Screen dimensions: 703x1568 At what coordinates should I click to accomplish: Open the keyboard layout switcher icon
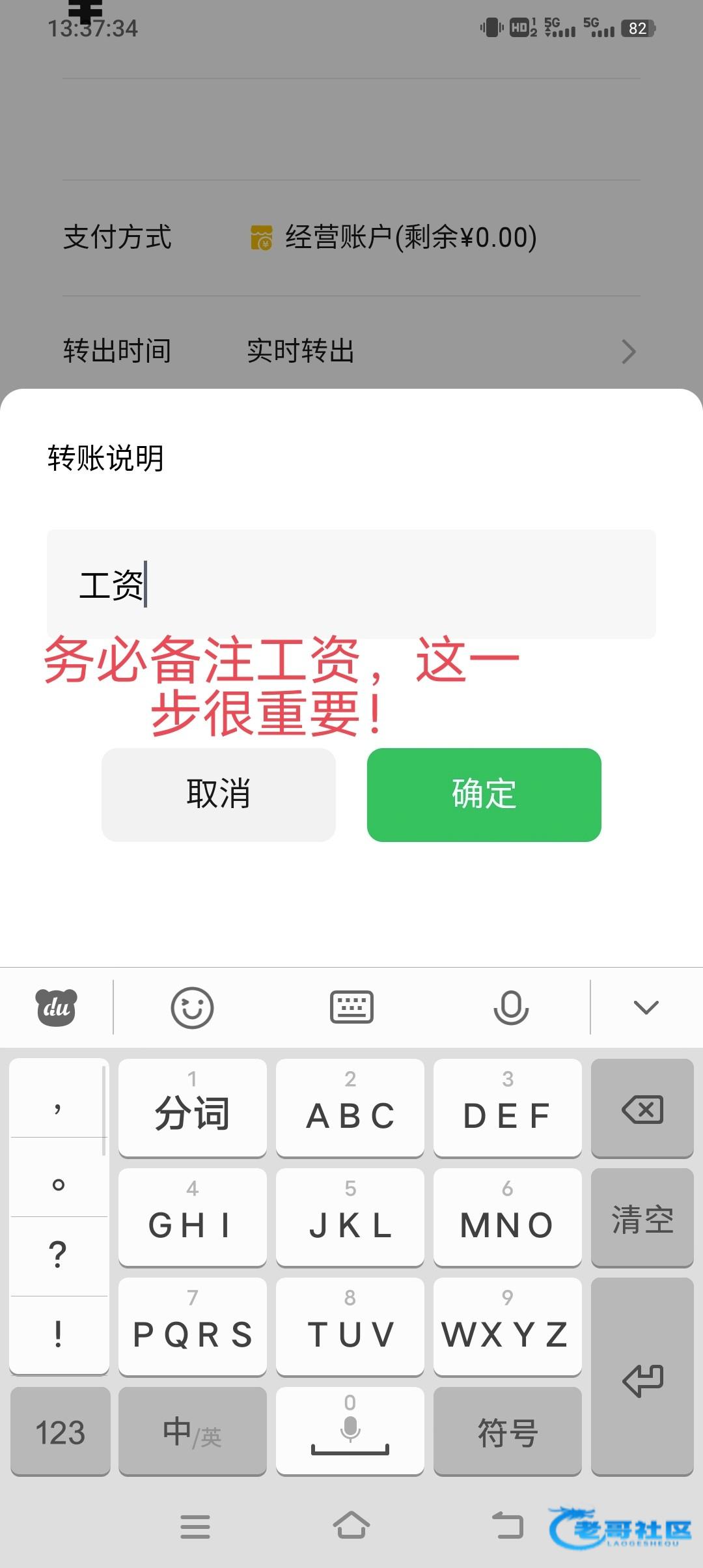pyautogui.click(x=351, y=1007)
